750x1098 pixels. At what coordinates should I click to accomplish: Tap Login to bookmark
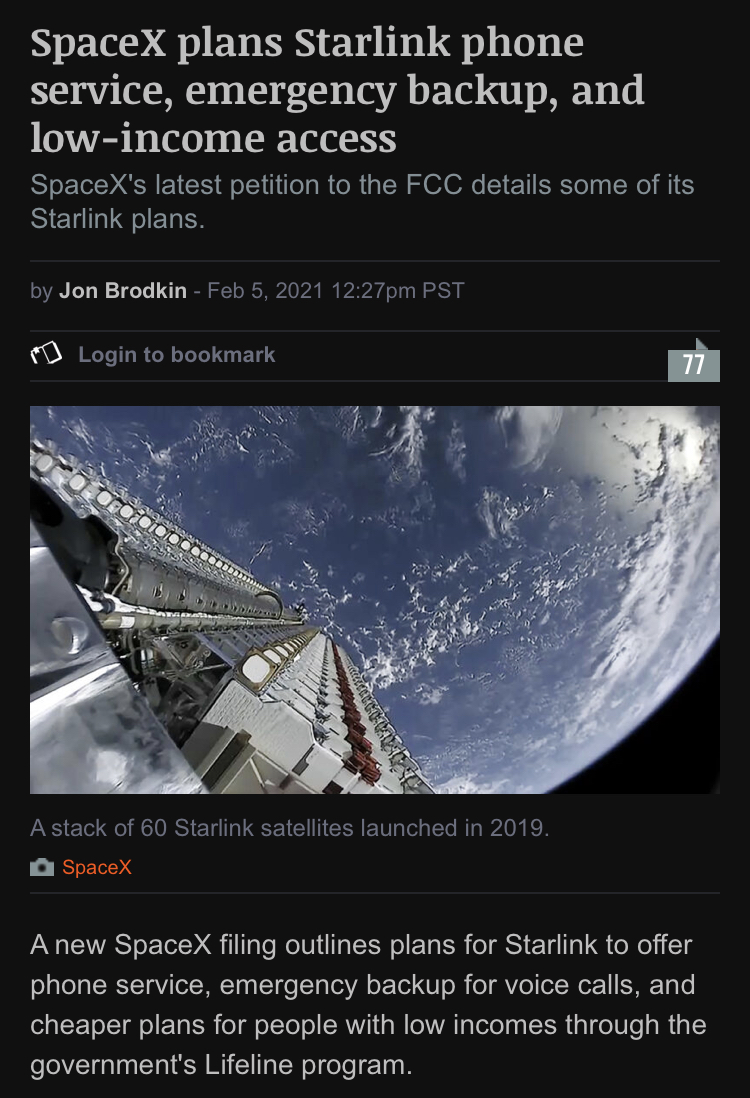(x=176, y=355)
